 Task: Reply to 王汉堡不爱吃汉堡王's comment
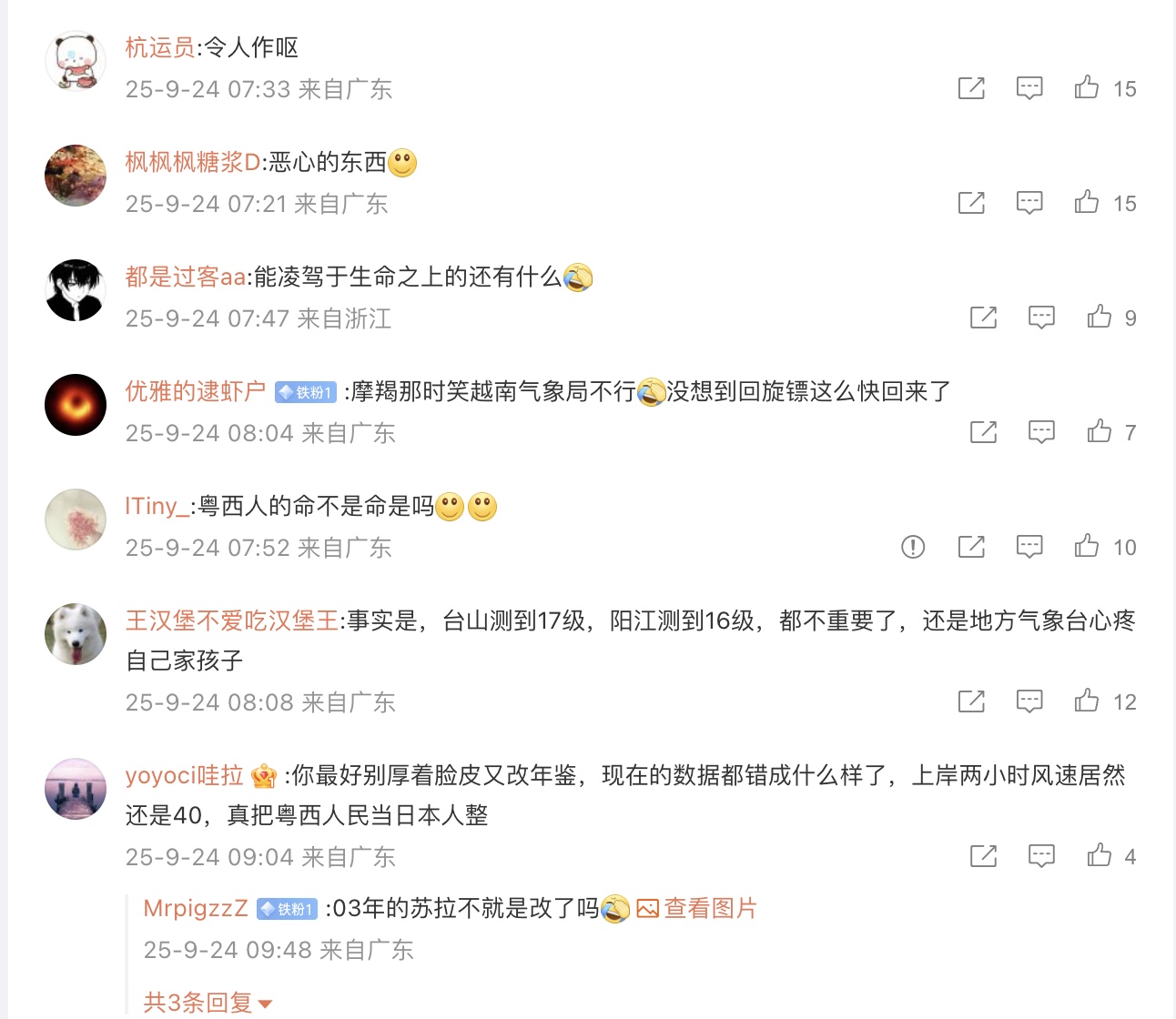(x=1029, y=701)
